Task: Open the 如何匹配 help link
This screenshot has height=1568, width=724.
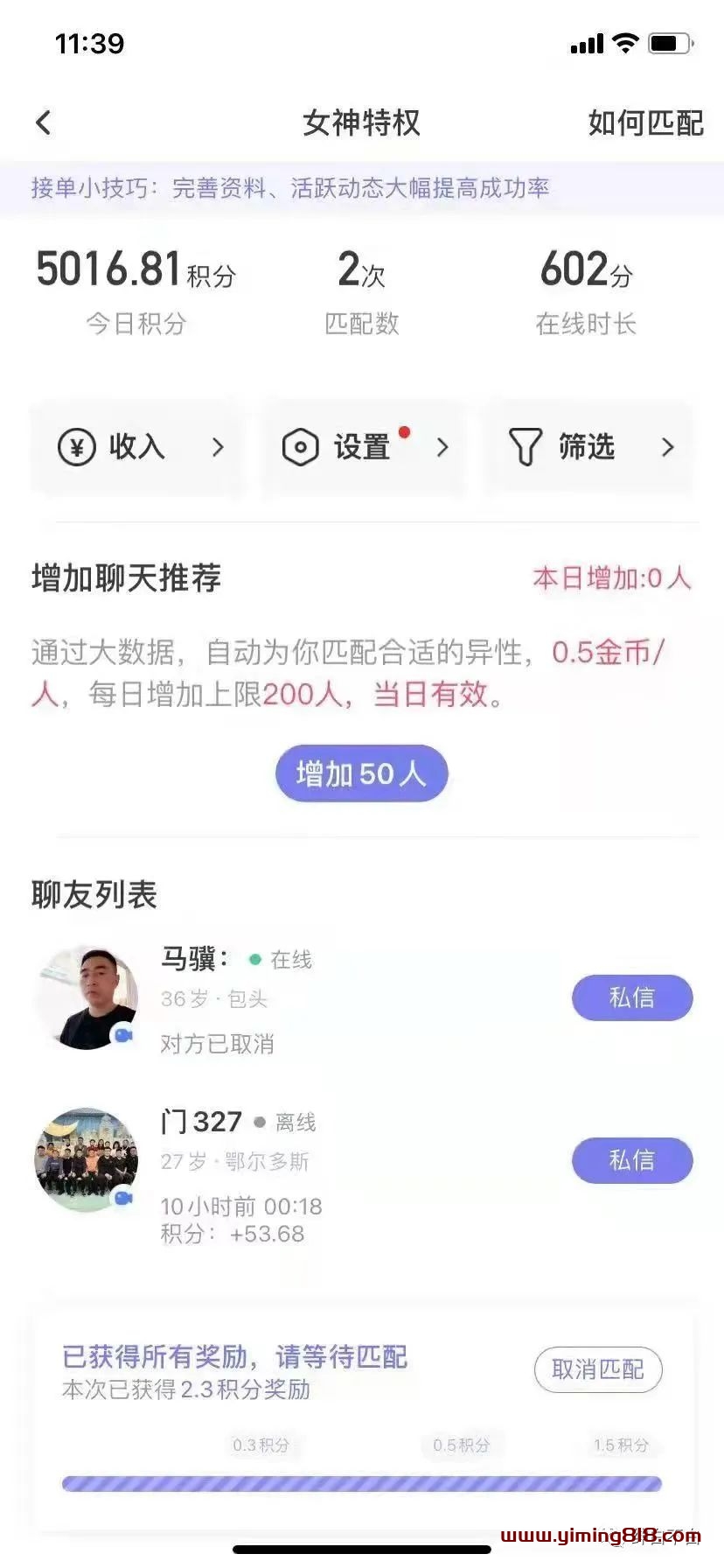Action: (645, 123)
